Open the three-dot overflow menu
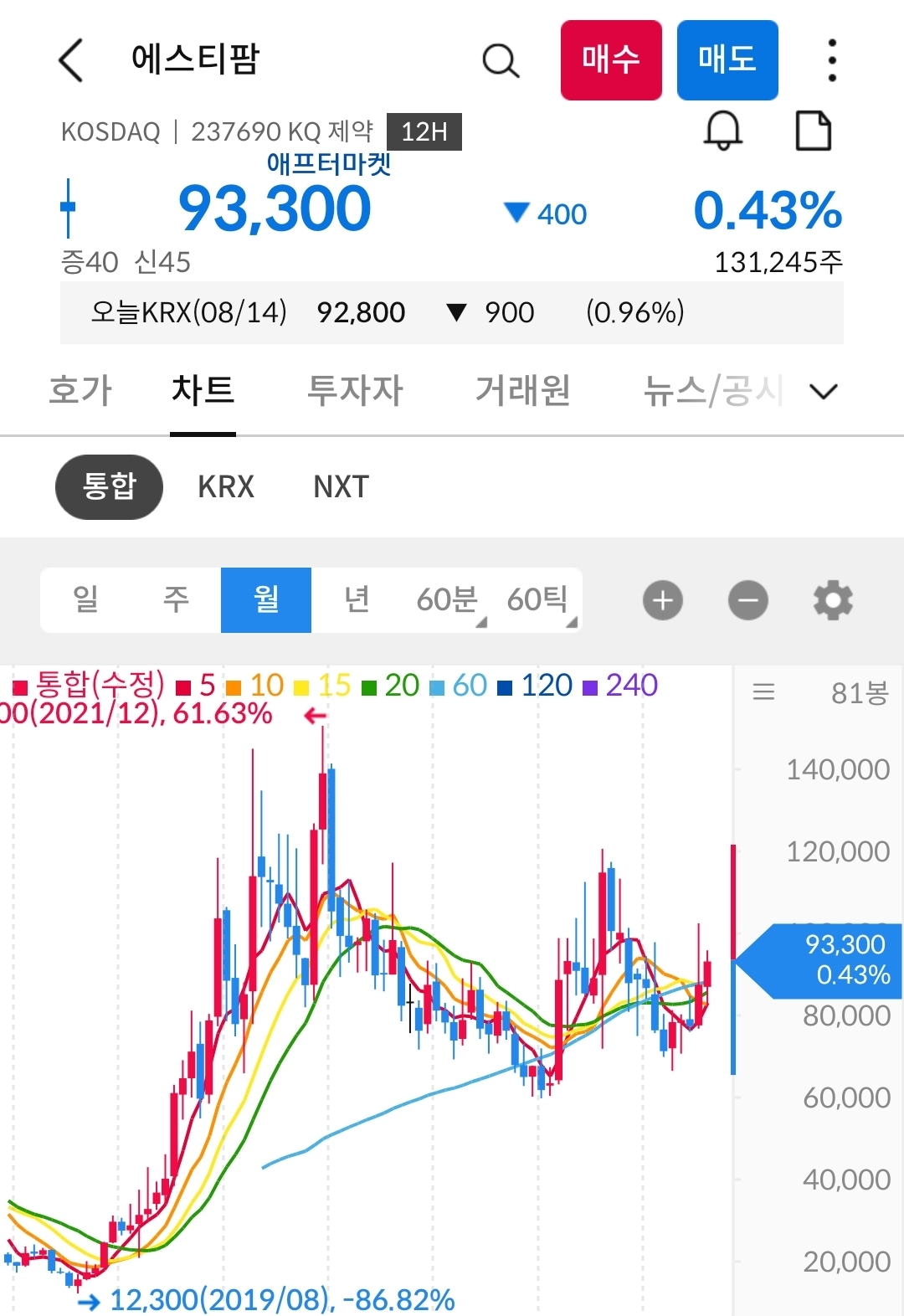904x1316 pixels. pos(830,60)
